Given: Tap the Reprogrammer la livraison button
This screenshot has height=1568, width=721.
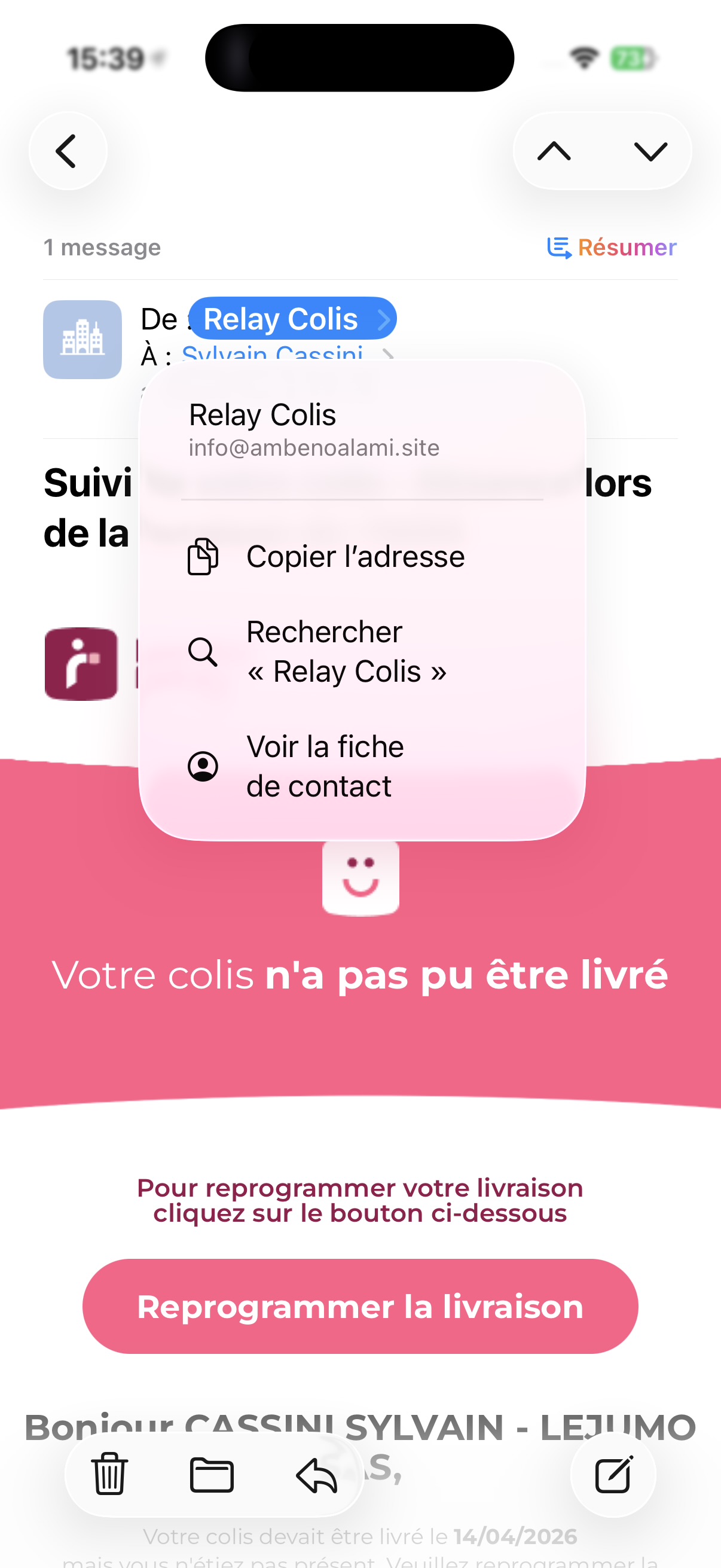Looking at the screenshot, I should (x=360, y=1305).
